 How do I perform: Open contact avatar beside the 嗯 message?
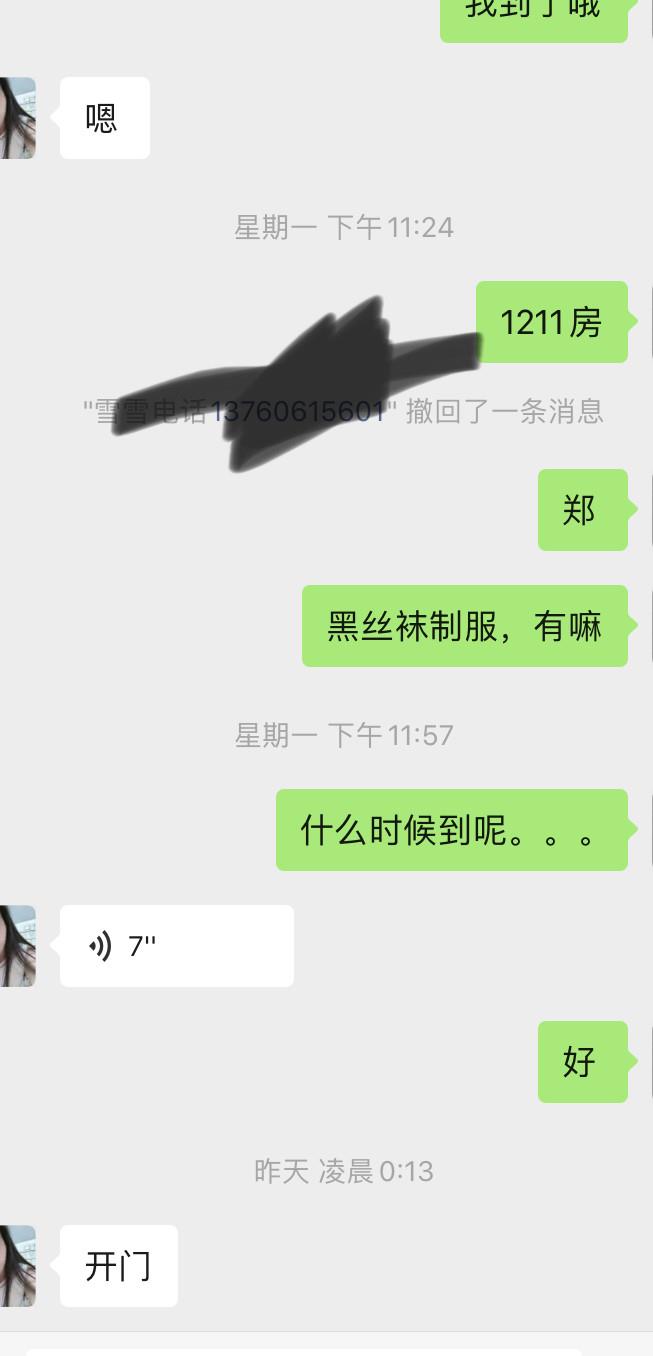pyautogui.click(x=17, y=118)
